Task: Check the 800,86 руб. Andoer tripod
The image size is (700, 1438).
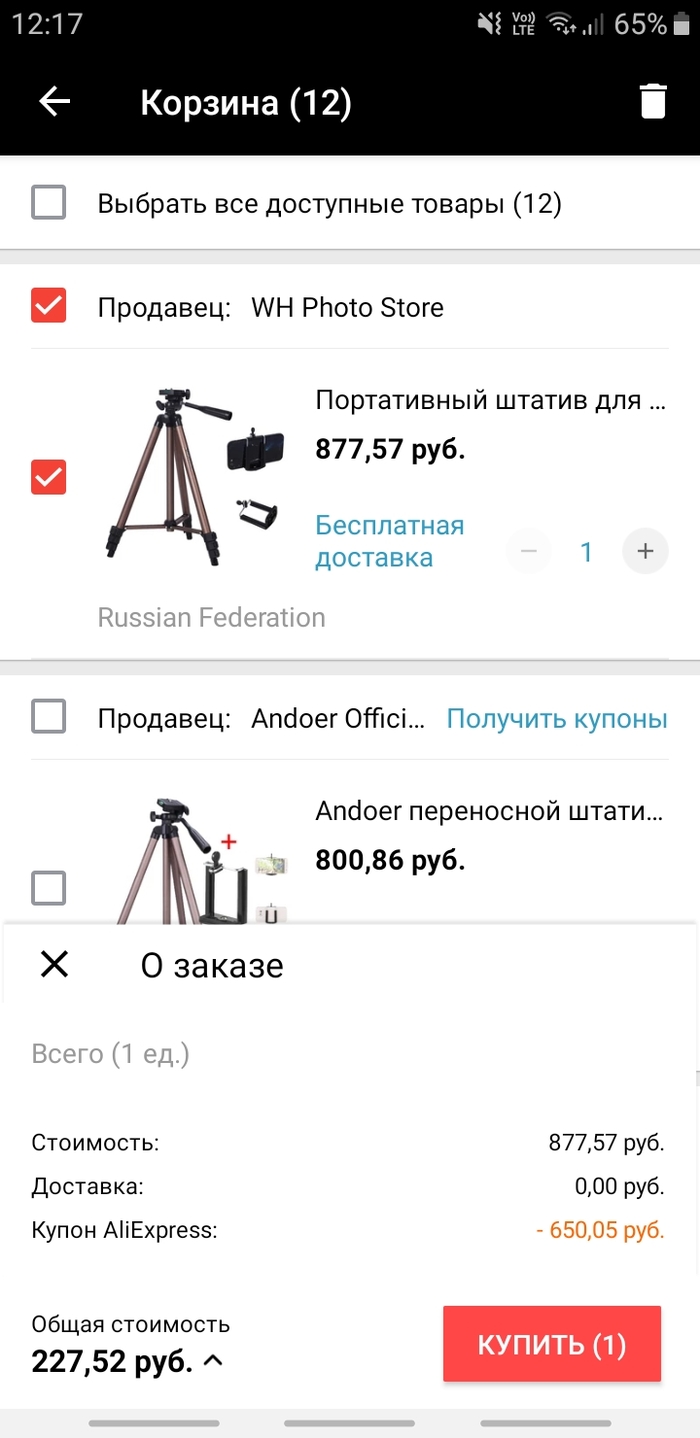Action: tap(49, 887)
